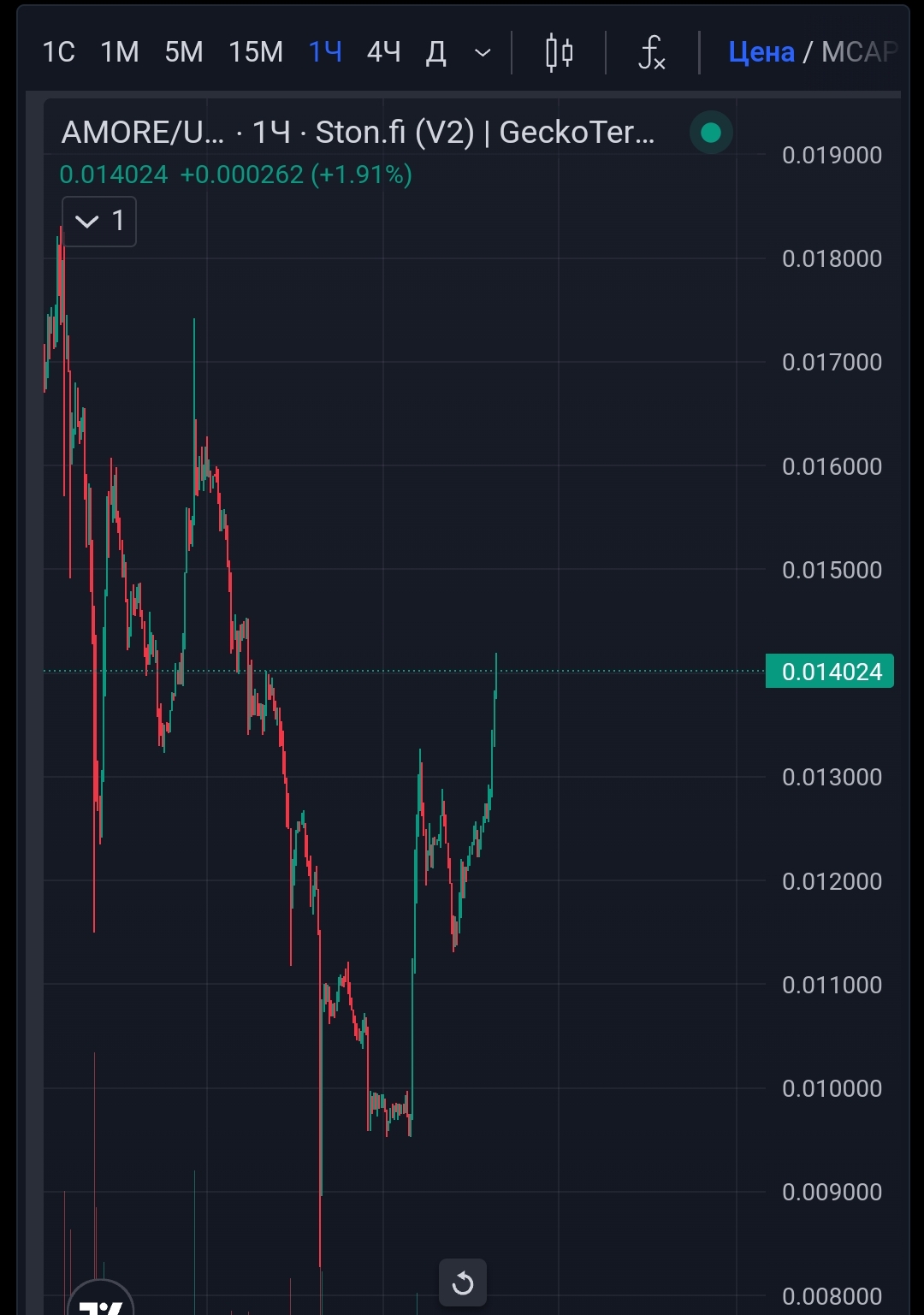Expand the timeframe dropdown chevron
This screenshot has width=924, height=1315.
pos(483,53)
